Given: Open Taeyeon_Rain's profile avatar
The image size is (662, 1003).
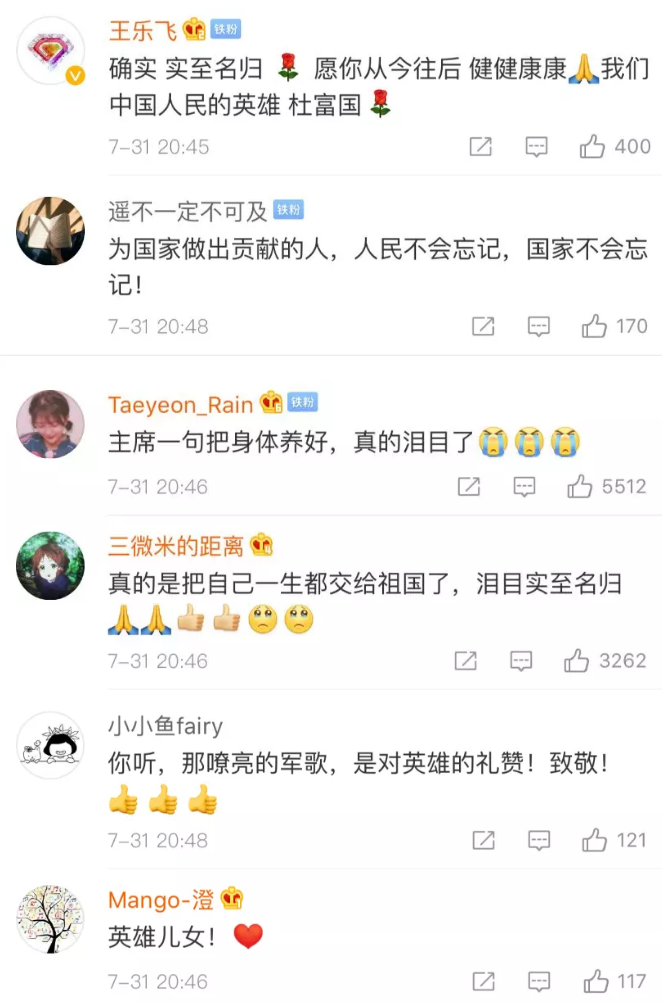Looking at the screenshot, I should pos(50,424).
